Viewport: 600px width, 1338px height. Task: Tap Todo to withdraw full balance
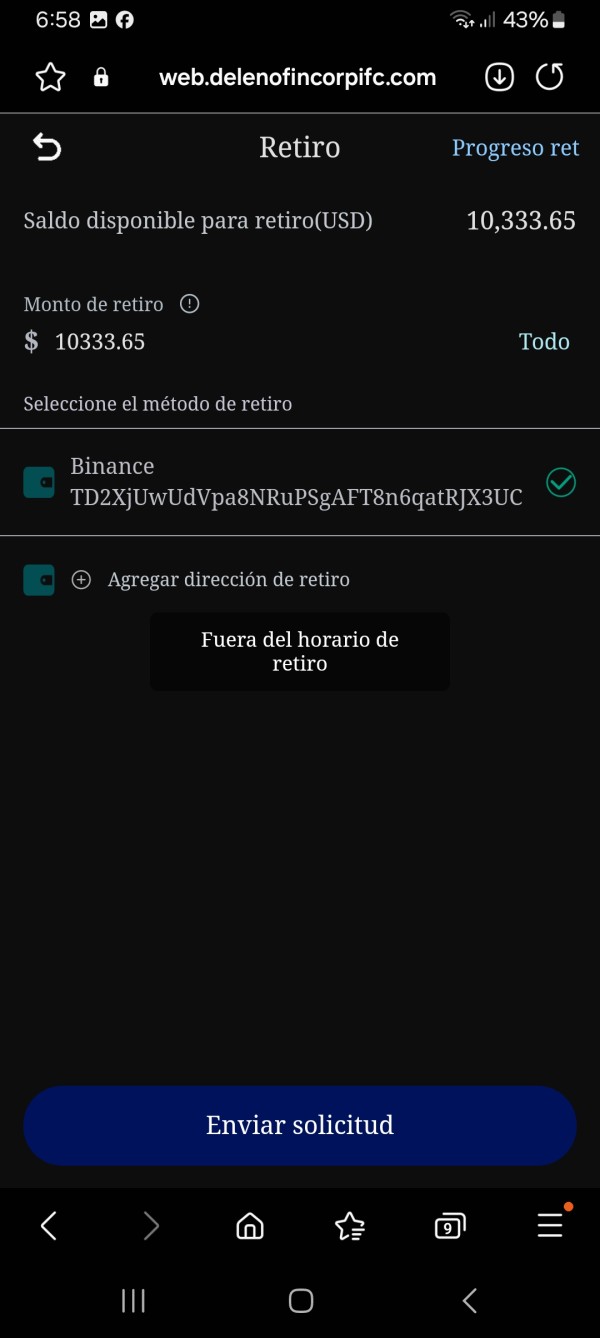point(544,342)
